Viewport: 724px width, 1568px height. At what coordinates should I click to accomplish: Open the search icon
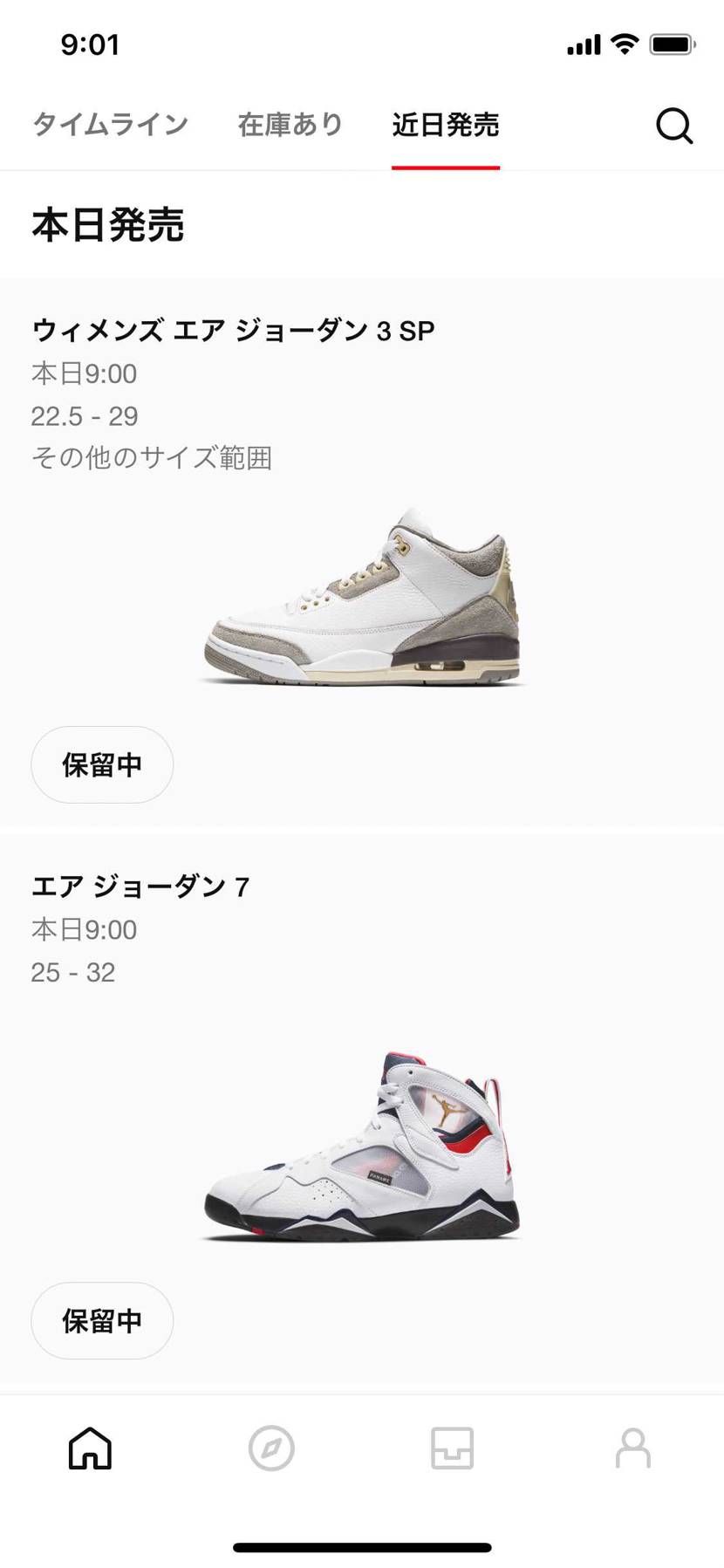[x=673, y=126]
